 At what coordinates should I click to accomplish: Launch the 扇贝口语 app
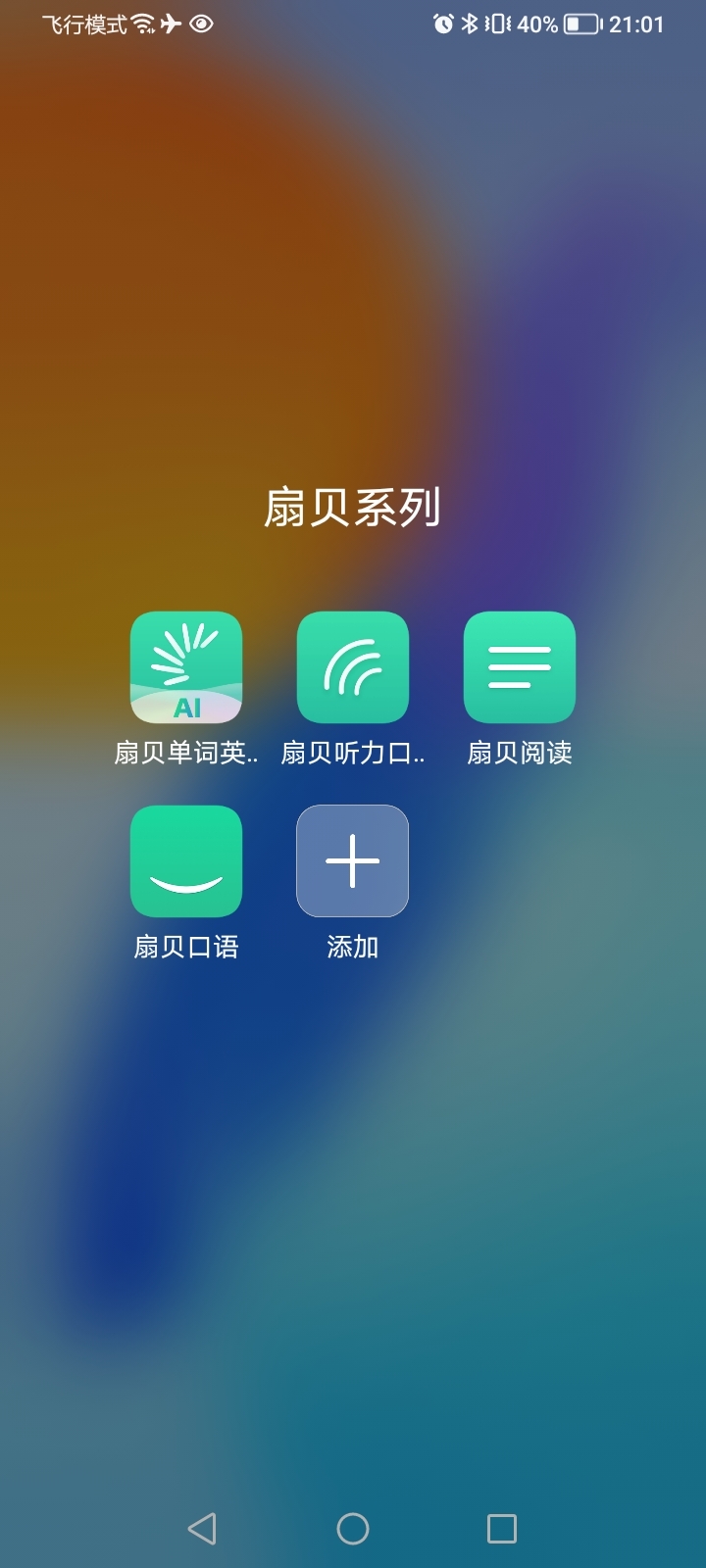click(x=186, y=861)
